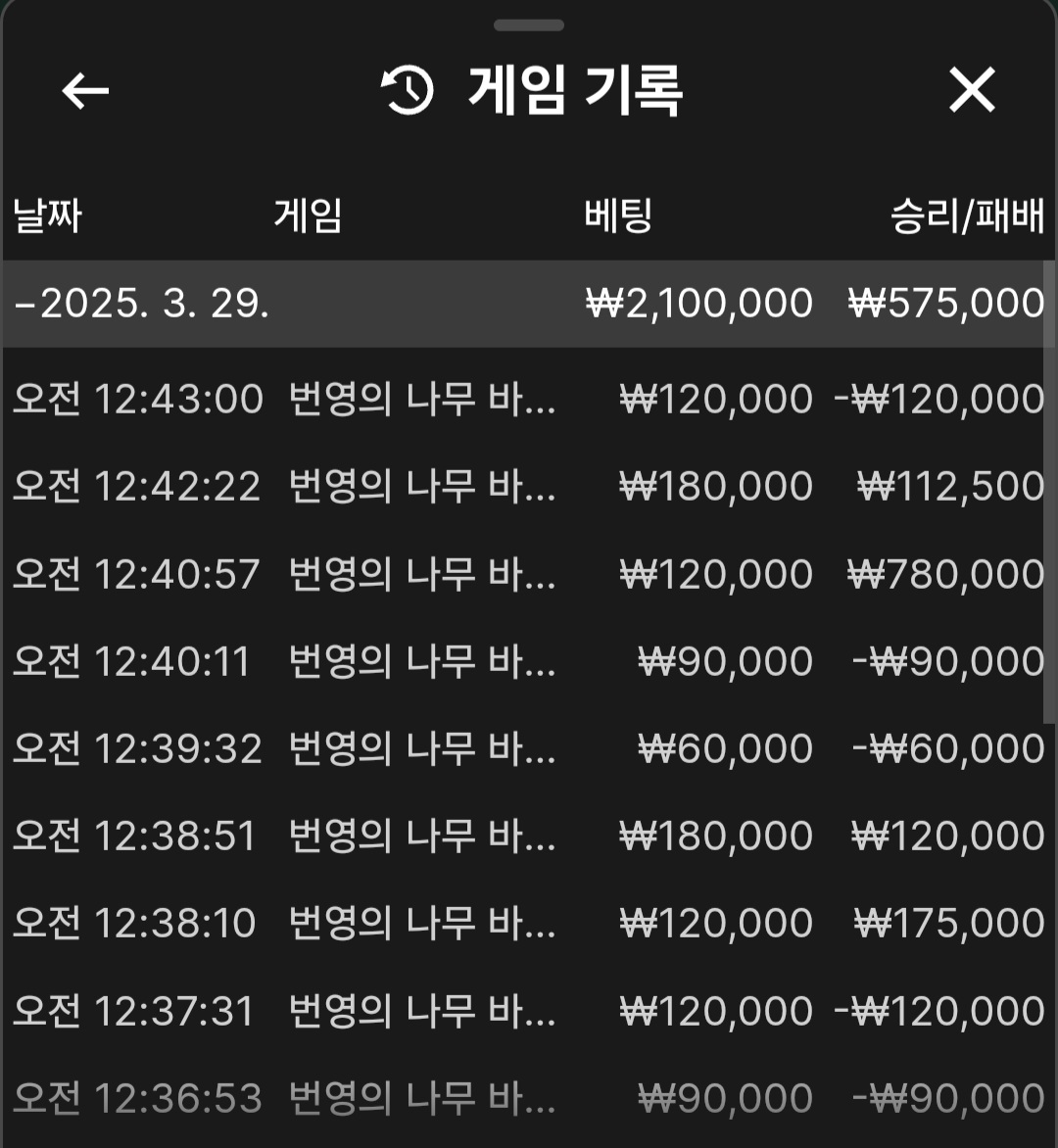Close the 게임 기록 panel
This screenshot has width=1058, height=1148.
tap(971, 91)
